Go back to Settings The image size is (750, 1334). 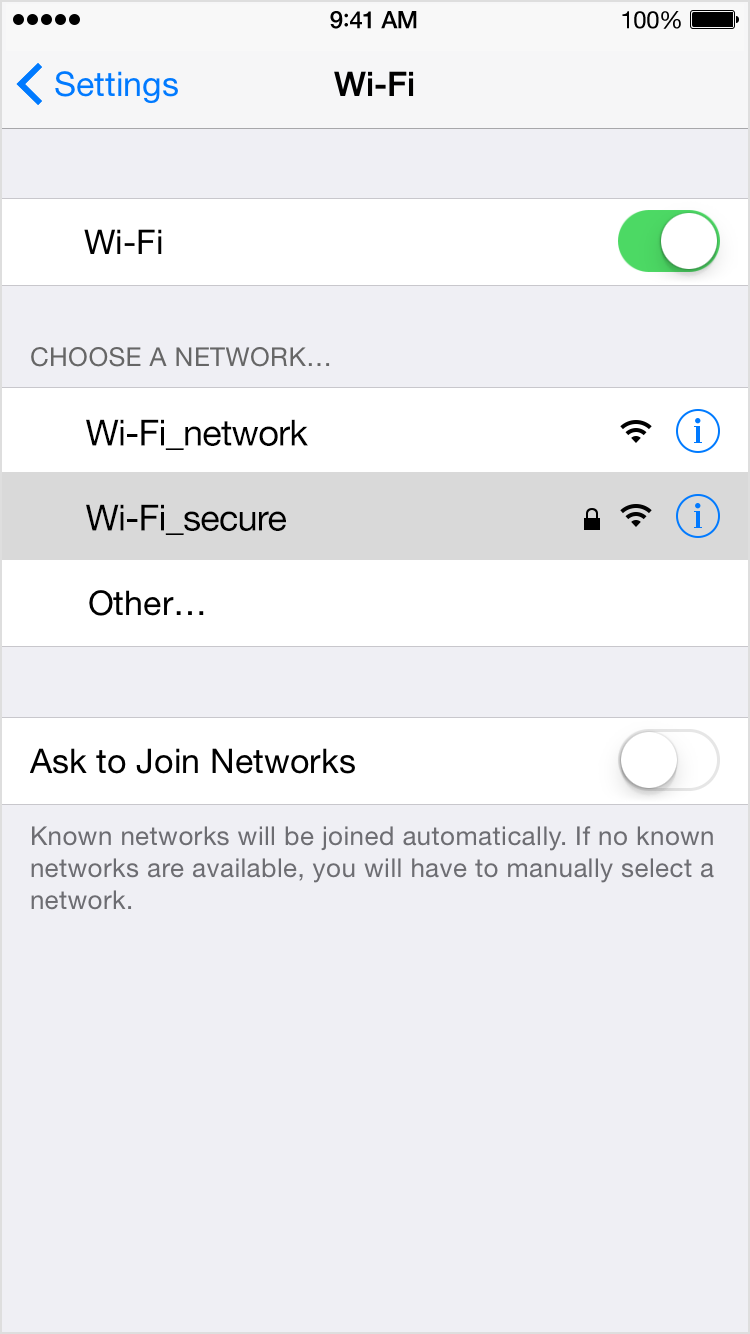point(98,85)
